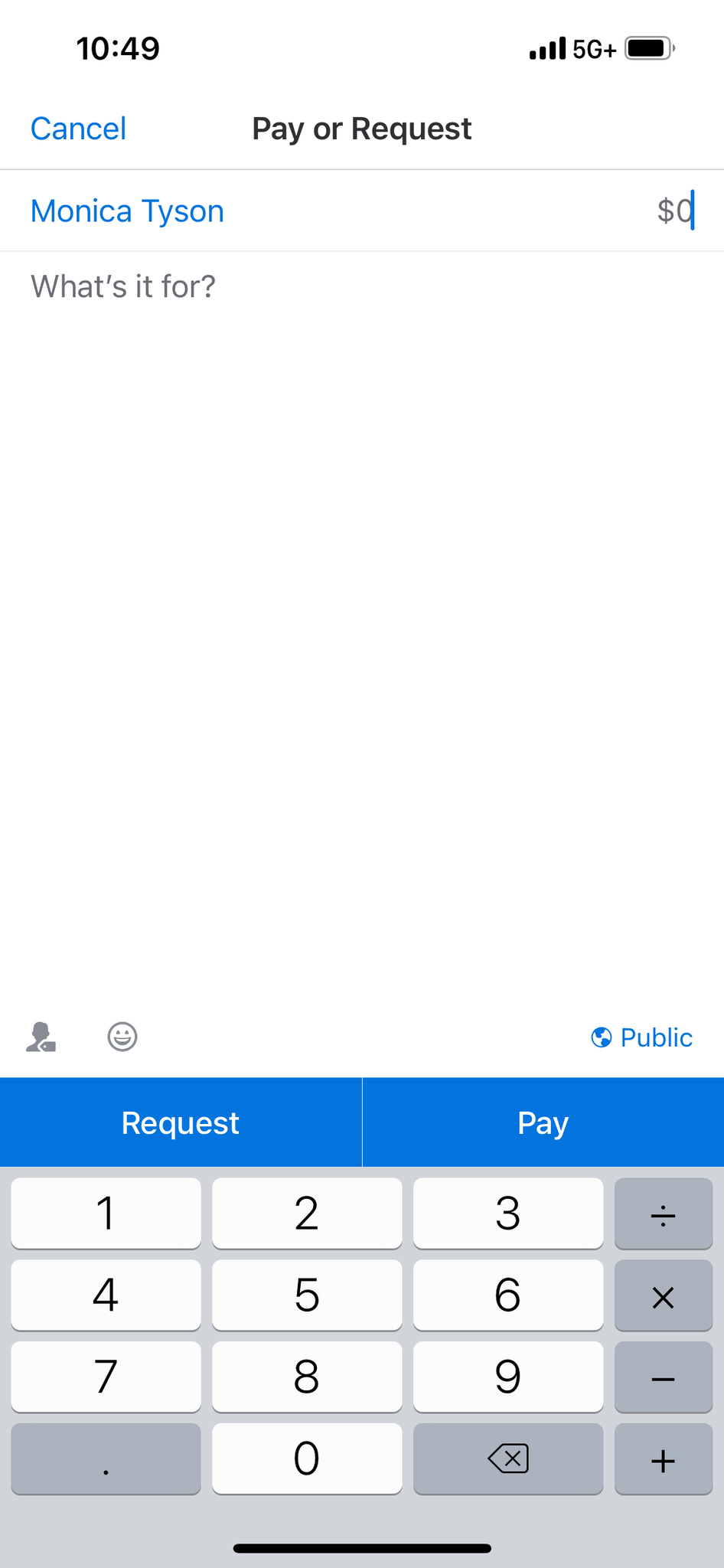
Task: Tap the decimal point key
Action: 106,1459
